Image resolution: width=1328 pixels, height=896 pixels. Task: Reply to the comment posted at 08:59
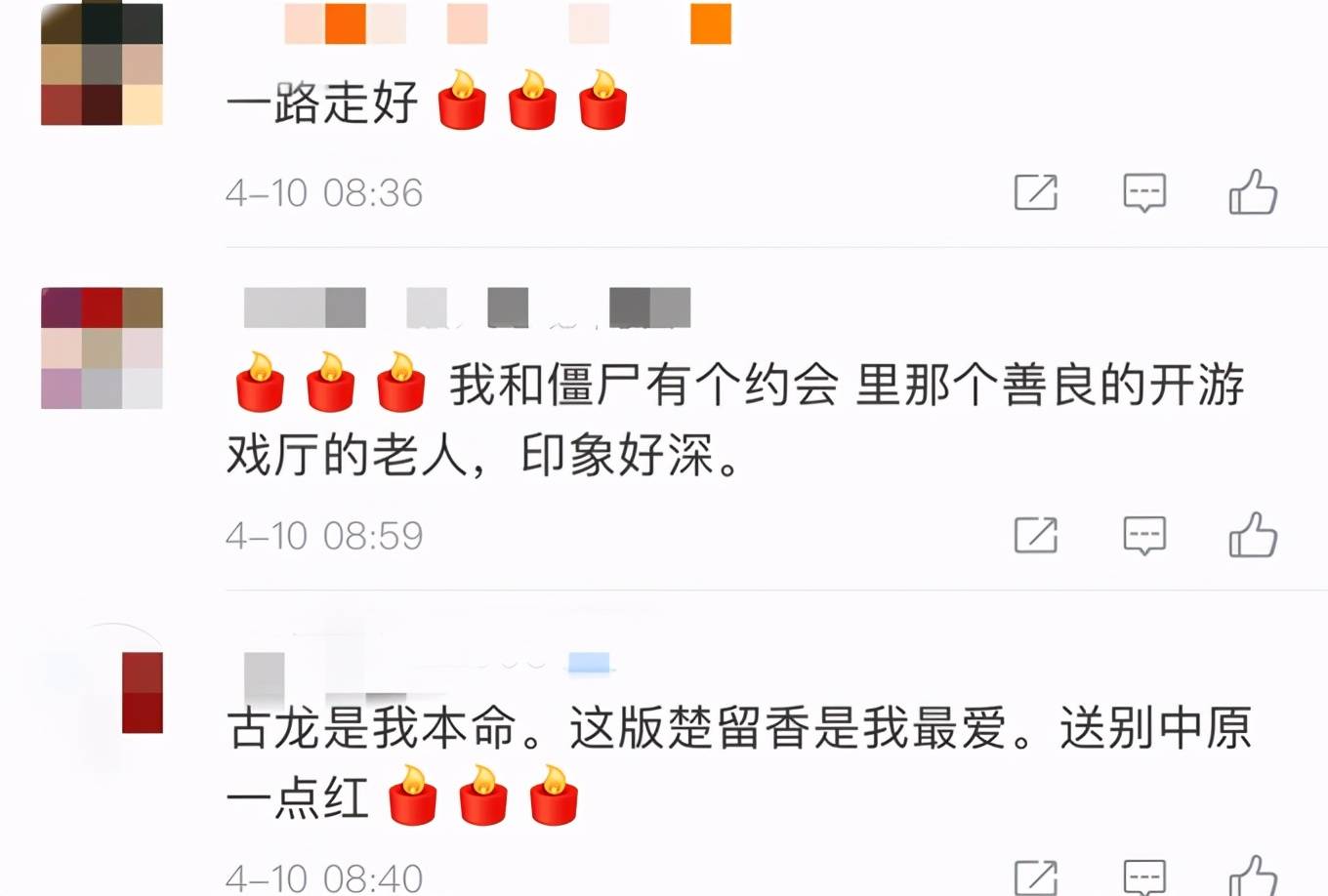pyautogui.click(x=1144, y=535)
